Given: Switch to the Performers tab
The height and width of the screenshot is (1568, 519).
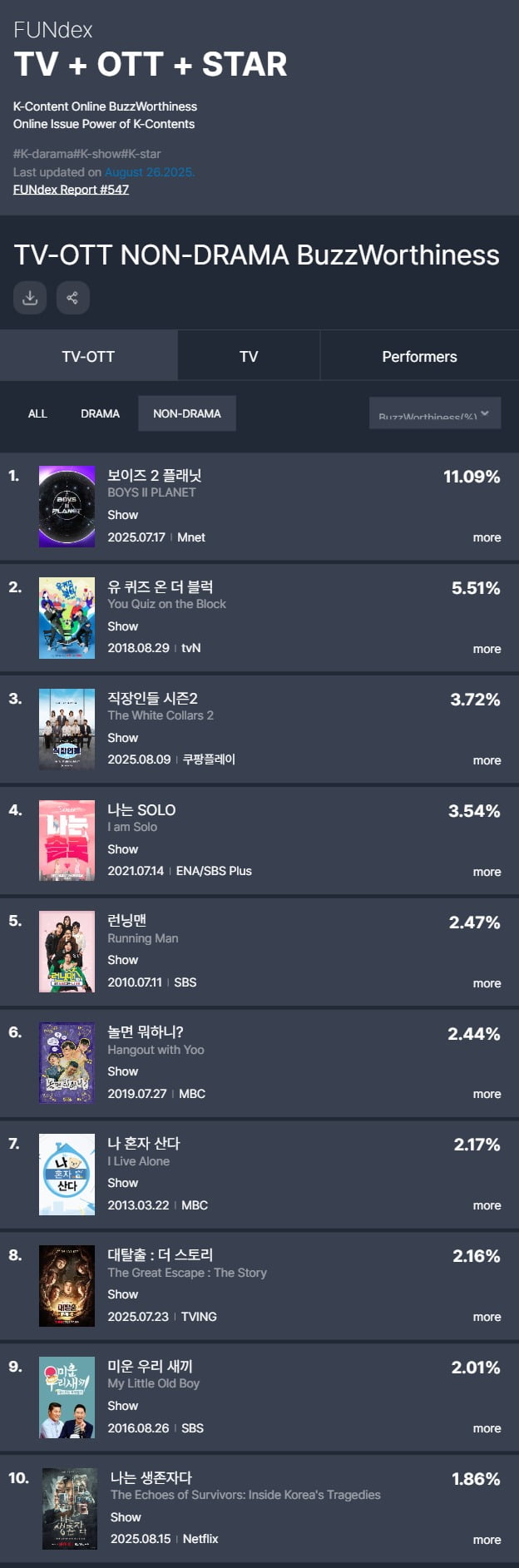Looking at the screenshot, I should [x=419, y=356].
